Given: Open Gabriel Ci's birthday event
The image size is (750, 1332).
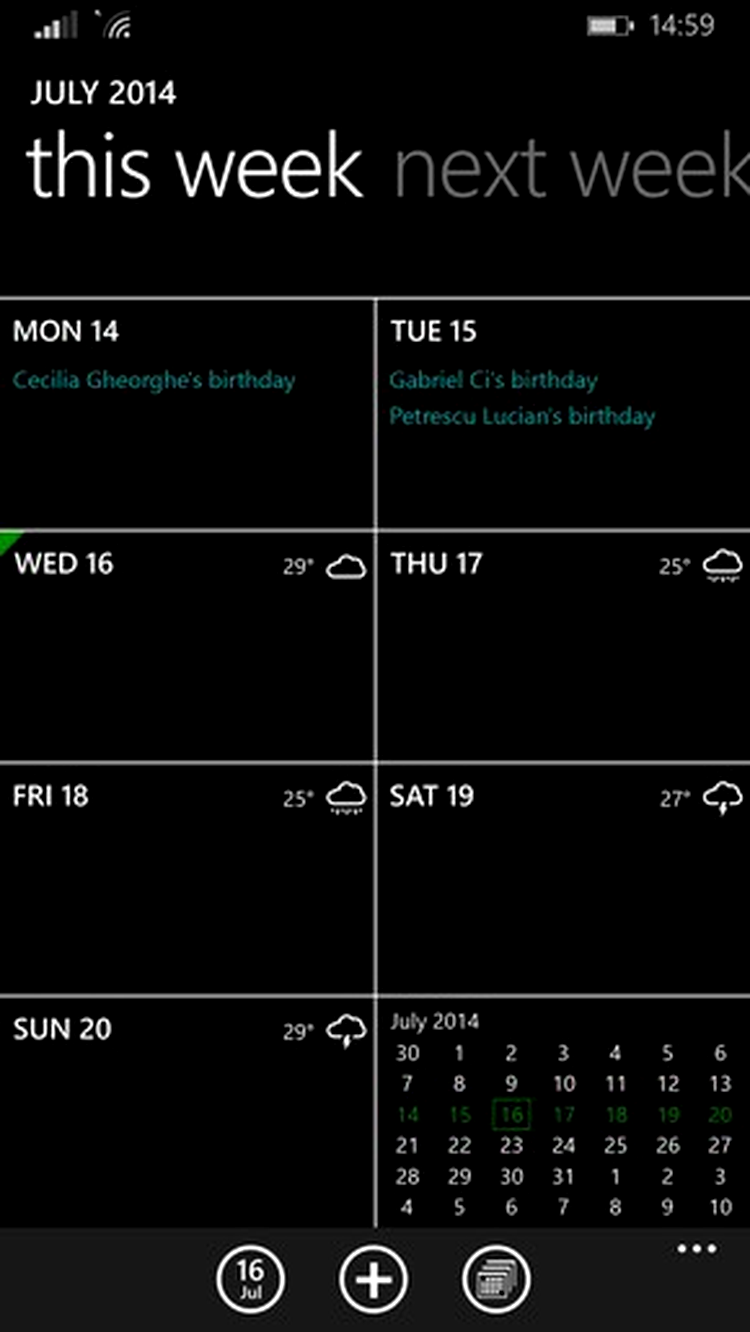Looking at the screenshot, I should pyautogui.click(x=493, y=381).
